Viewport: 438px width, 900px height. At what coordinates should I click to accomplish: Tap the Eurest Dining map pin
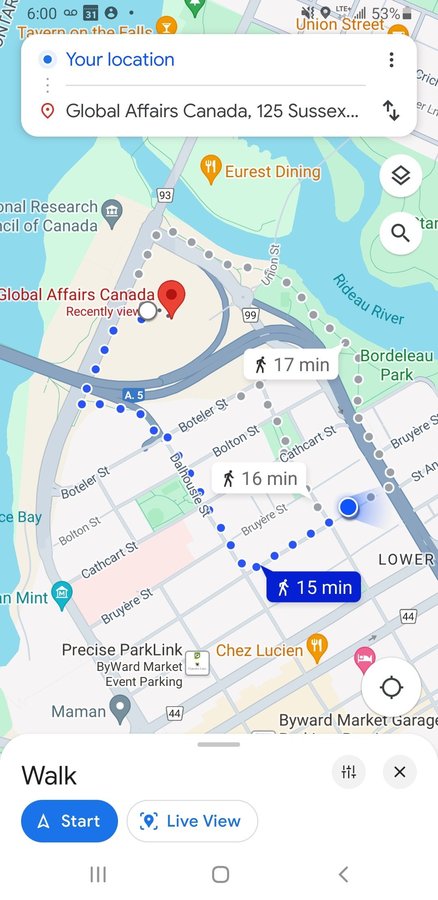pos(211,169)
